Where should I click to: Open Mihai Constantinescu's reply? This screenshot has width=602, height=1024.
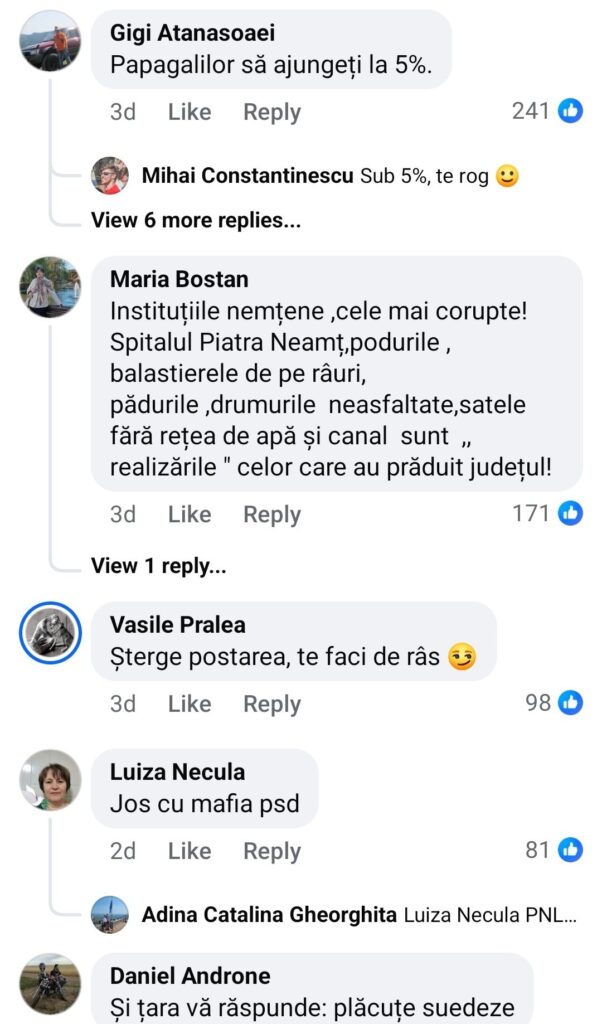pyautogui.click(x=330, y=177)
